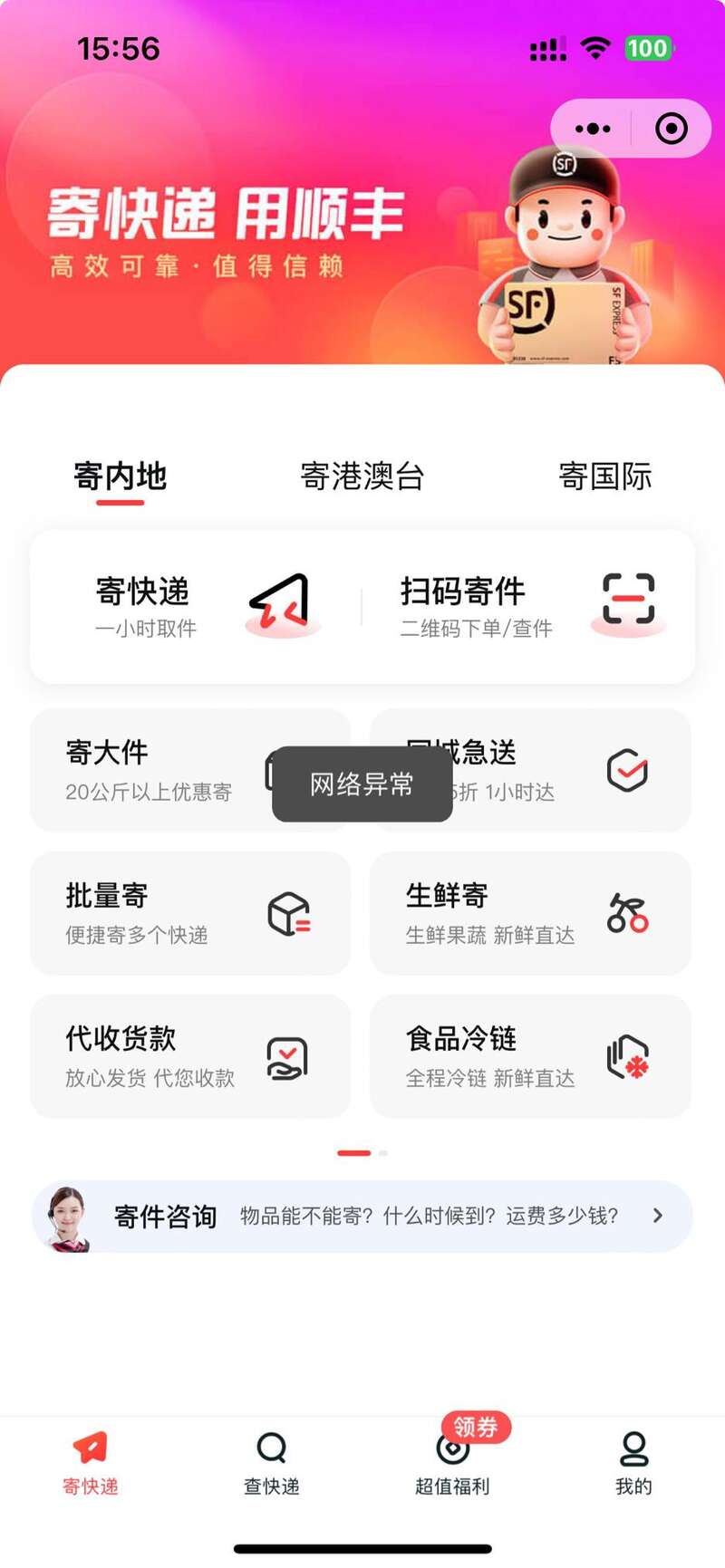Viewport: 725px width, 1568px height.
Task: Open the 食品冷链 card
Action: (531, 1056)
